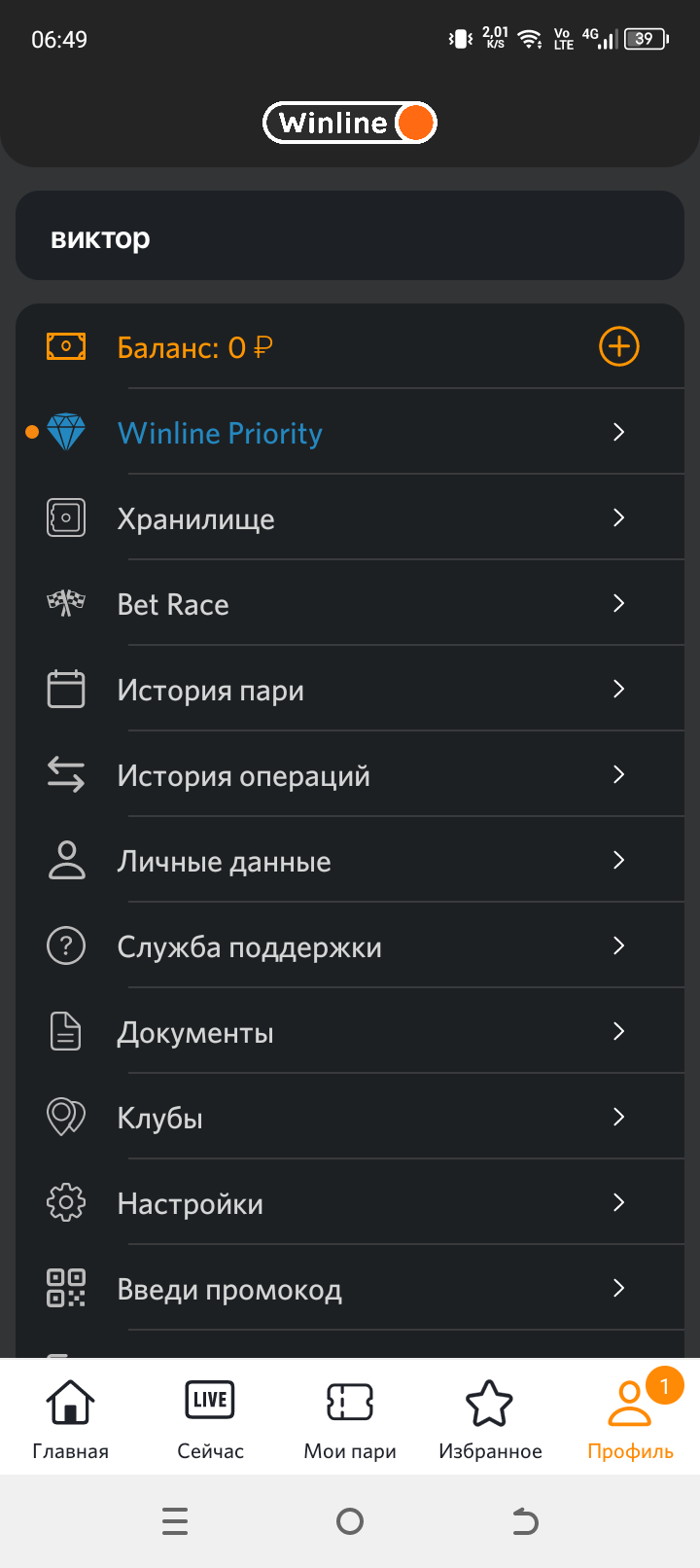Tap the system back button
Image resolution: width=700 pixels, height=1568 pixels.
pos(525,1521)
